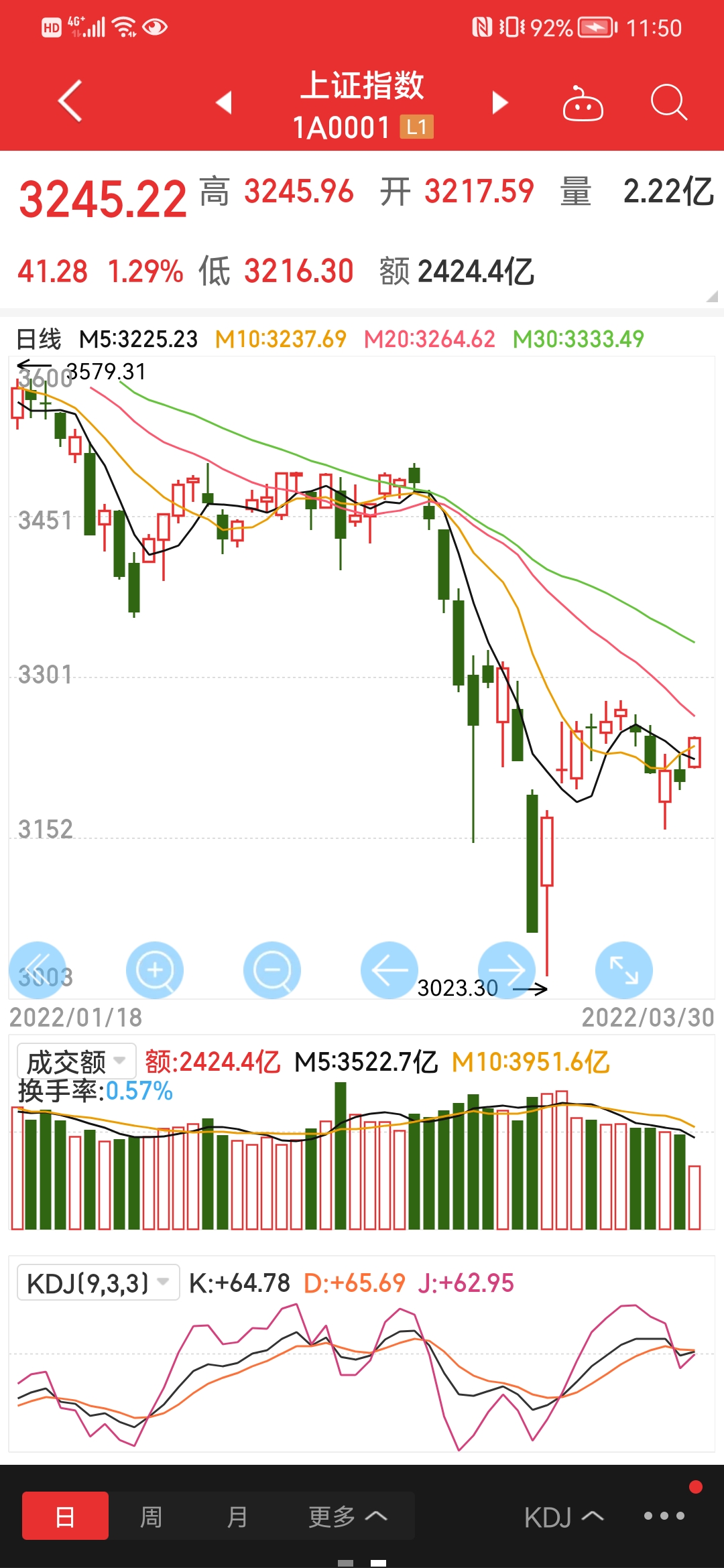Move the chart cursor right
Viewport: 724px width, 1568px height.
pos(507,970)
